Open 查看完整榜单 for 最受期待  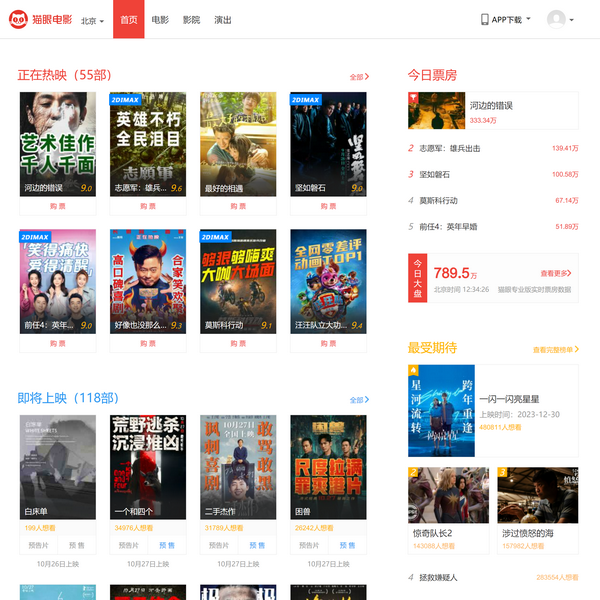pos(555,350)
